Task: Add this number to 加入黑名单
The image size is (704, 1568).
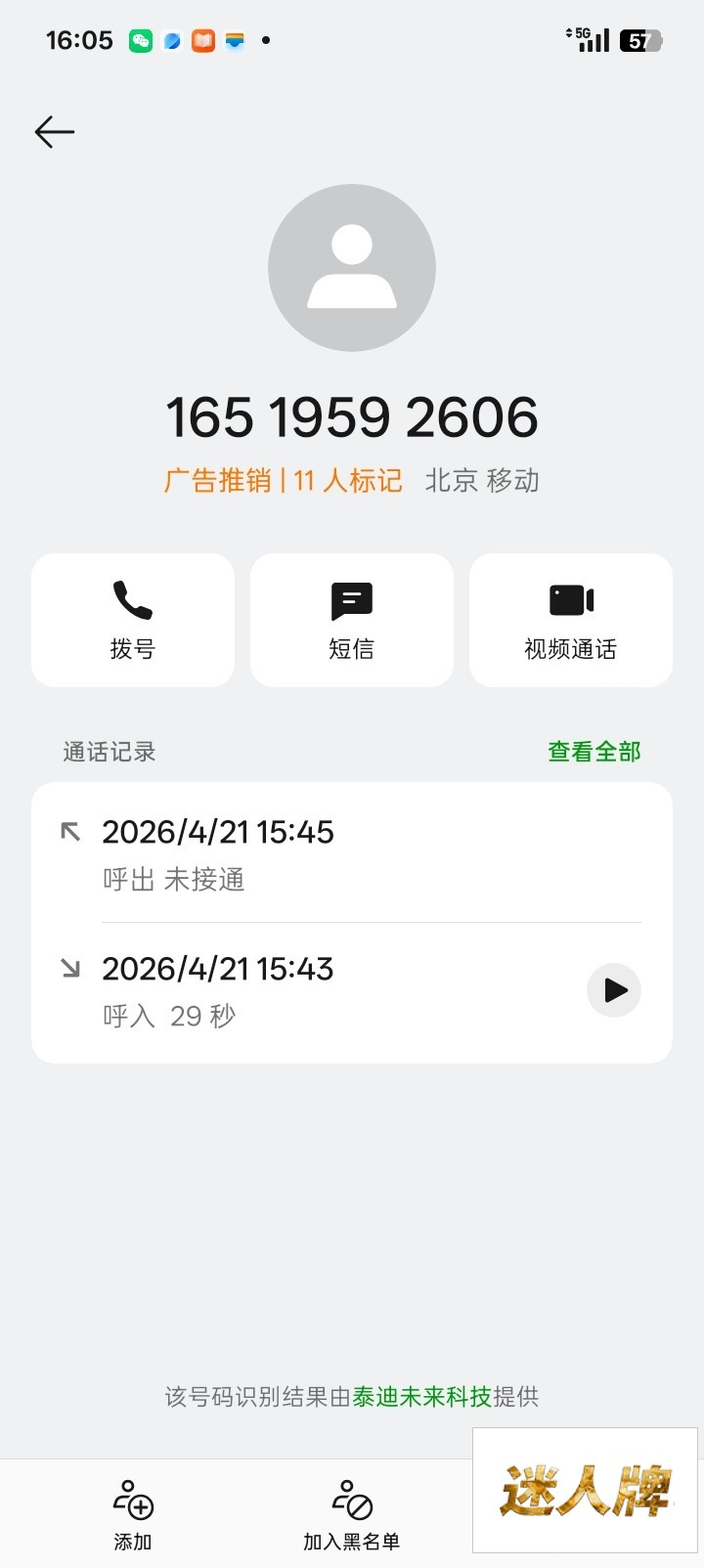Action: [352, 1514]
